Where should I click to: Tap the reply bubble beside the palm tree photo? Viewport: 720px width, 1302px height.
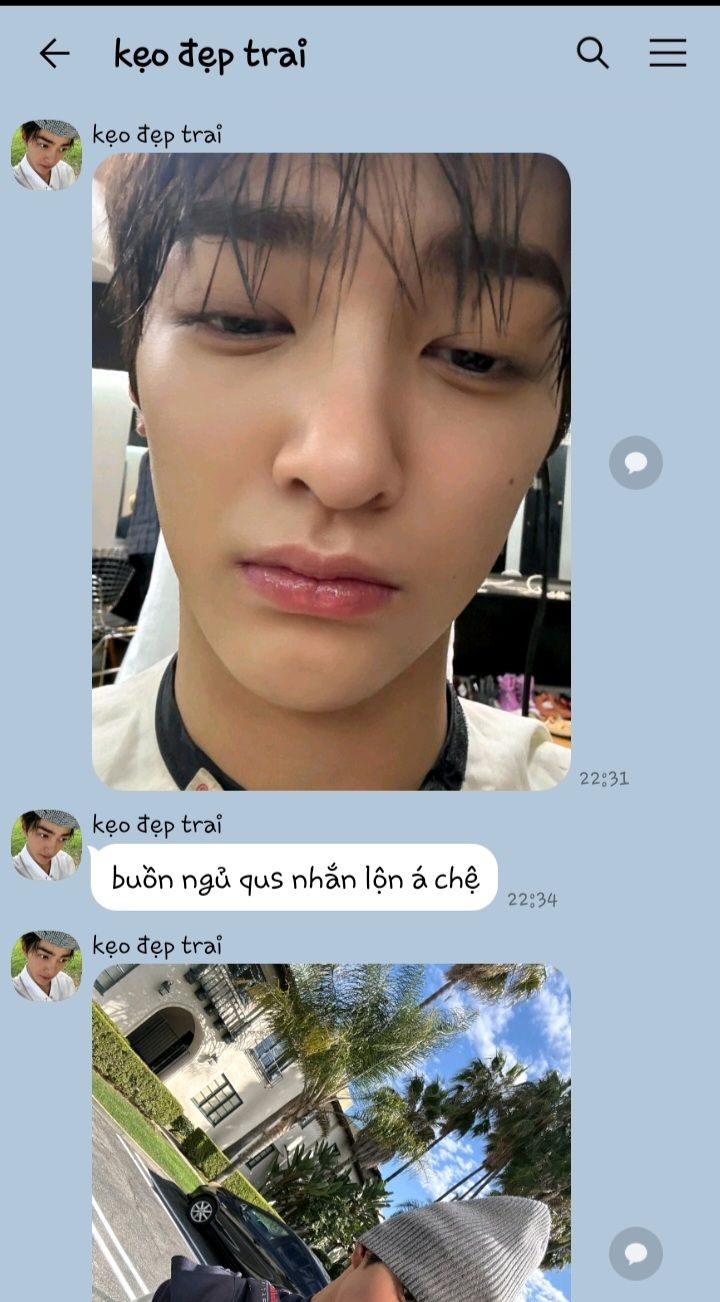click(x=636, y=1254)
